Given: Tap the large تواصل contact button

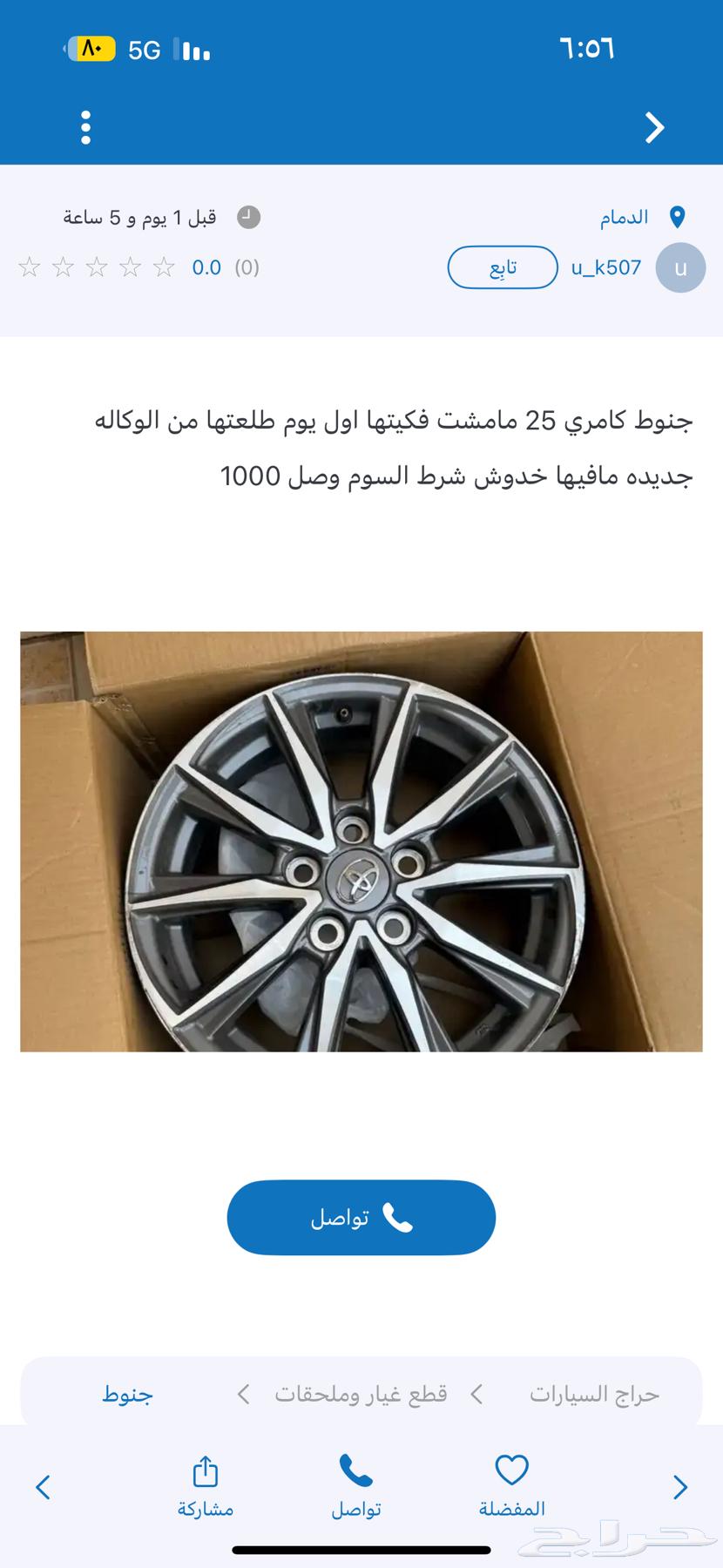Looking at the screenshot, I should [361, 1217].
